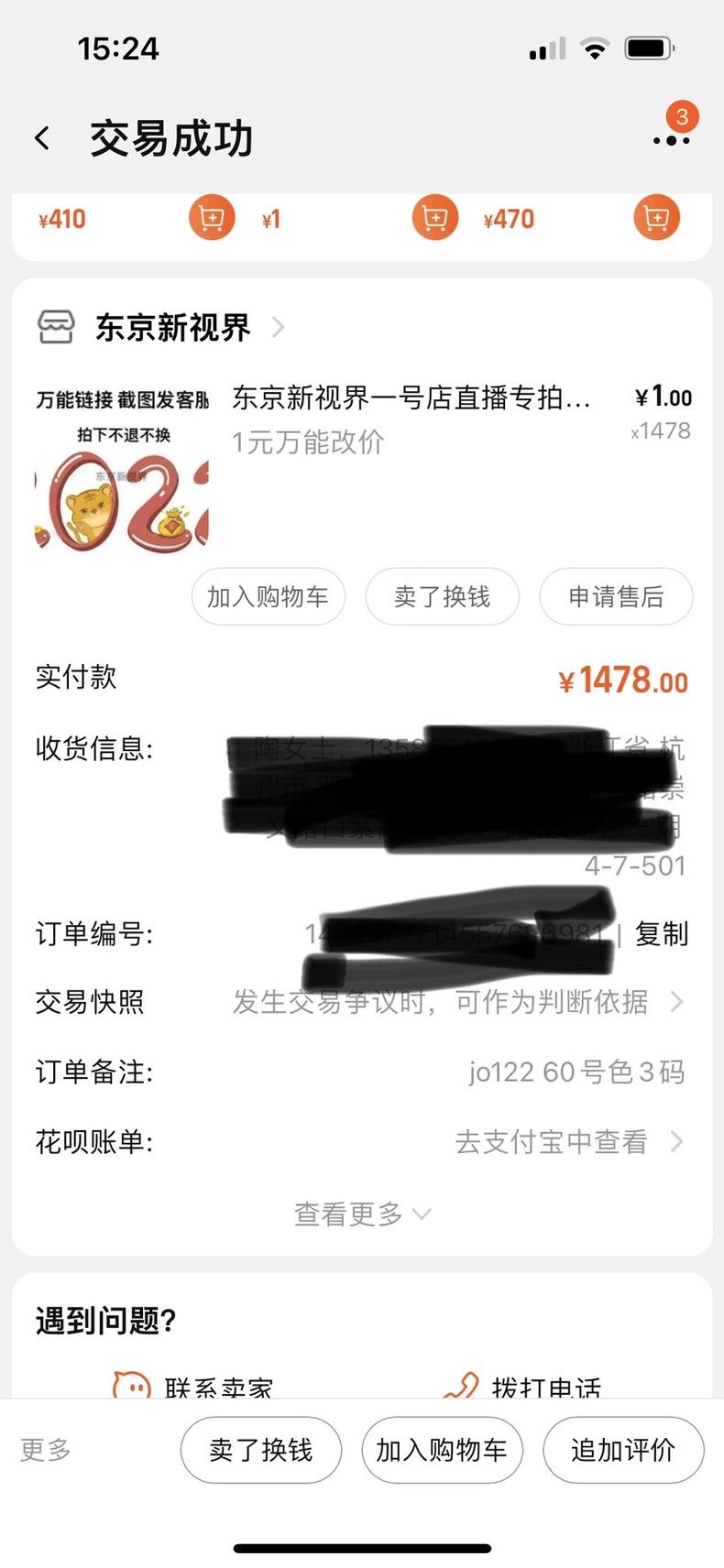Call via 拨打电话
This screenshot has height=1568, width=724.
pyautogui.click(x=522, y=1387)
